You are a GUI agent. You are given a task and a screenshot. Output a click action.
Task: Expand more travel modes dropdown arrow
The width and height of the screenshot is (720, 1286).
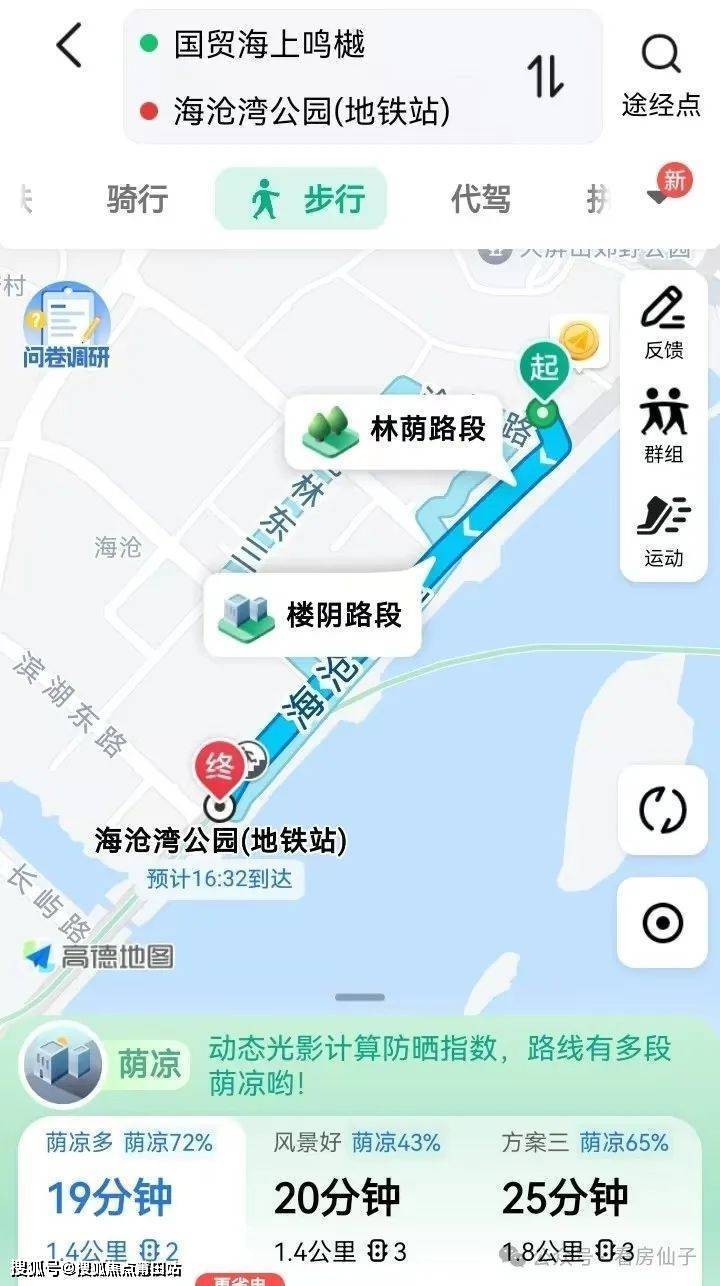pyautogui.click(x=658, y=196)
